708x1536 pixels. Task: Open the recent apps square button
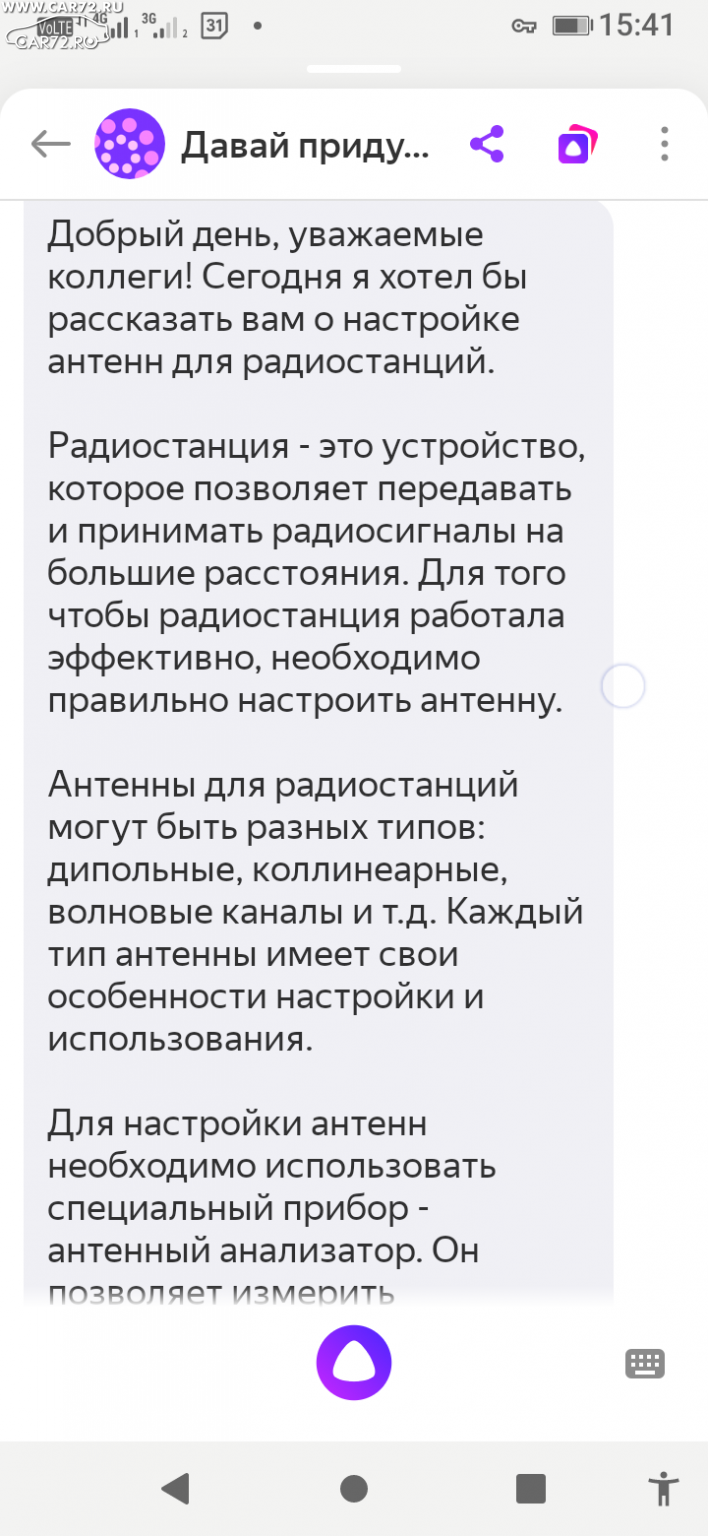[531, 1489]
